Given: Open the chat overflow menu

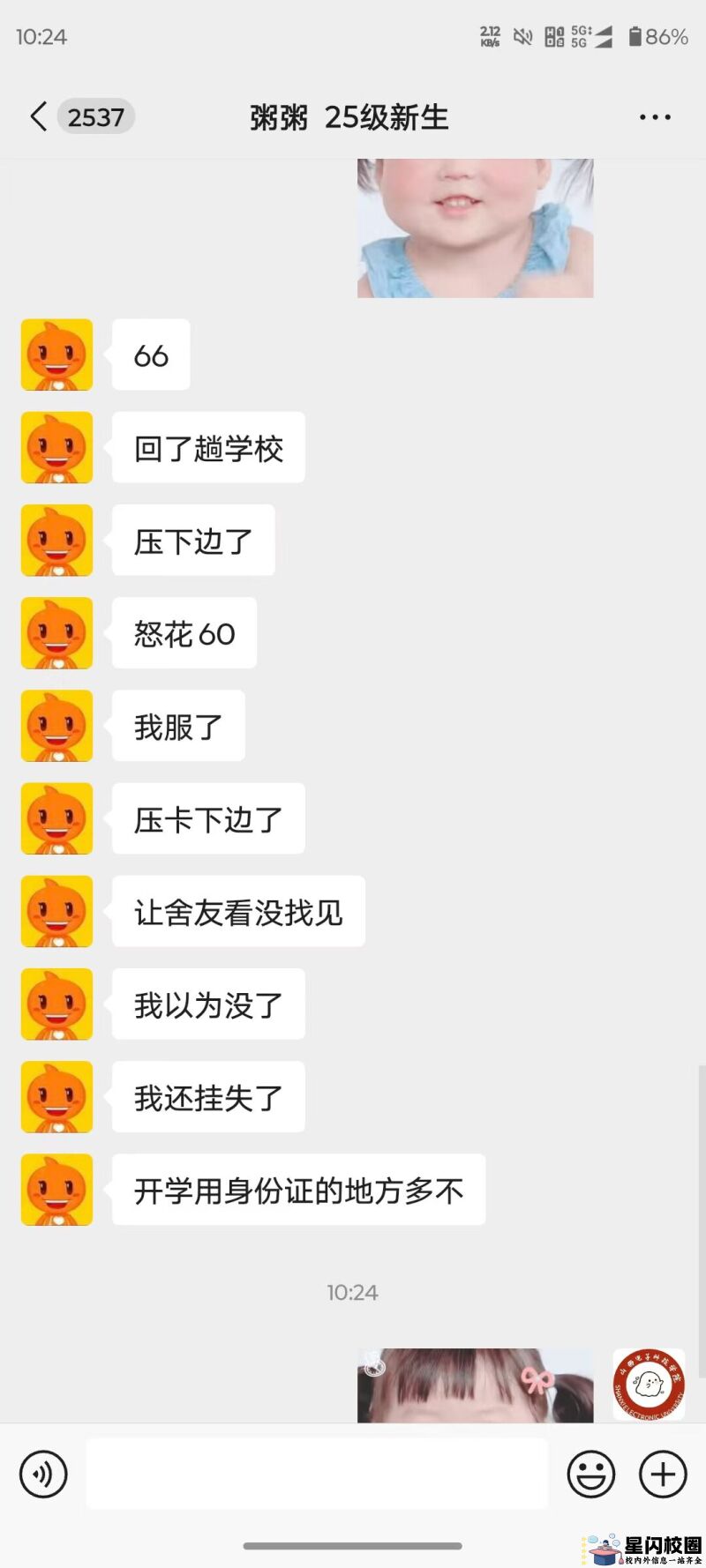Looking at the screenshot, I should point(655,116).
